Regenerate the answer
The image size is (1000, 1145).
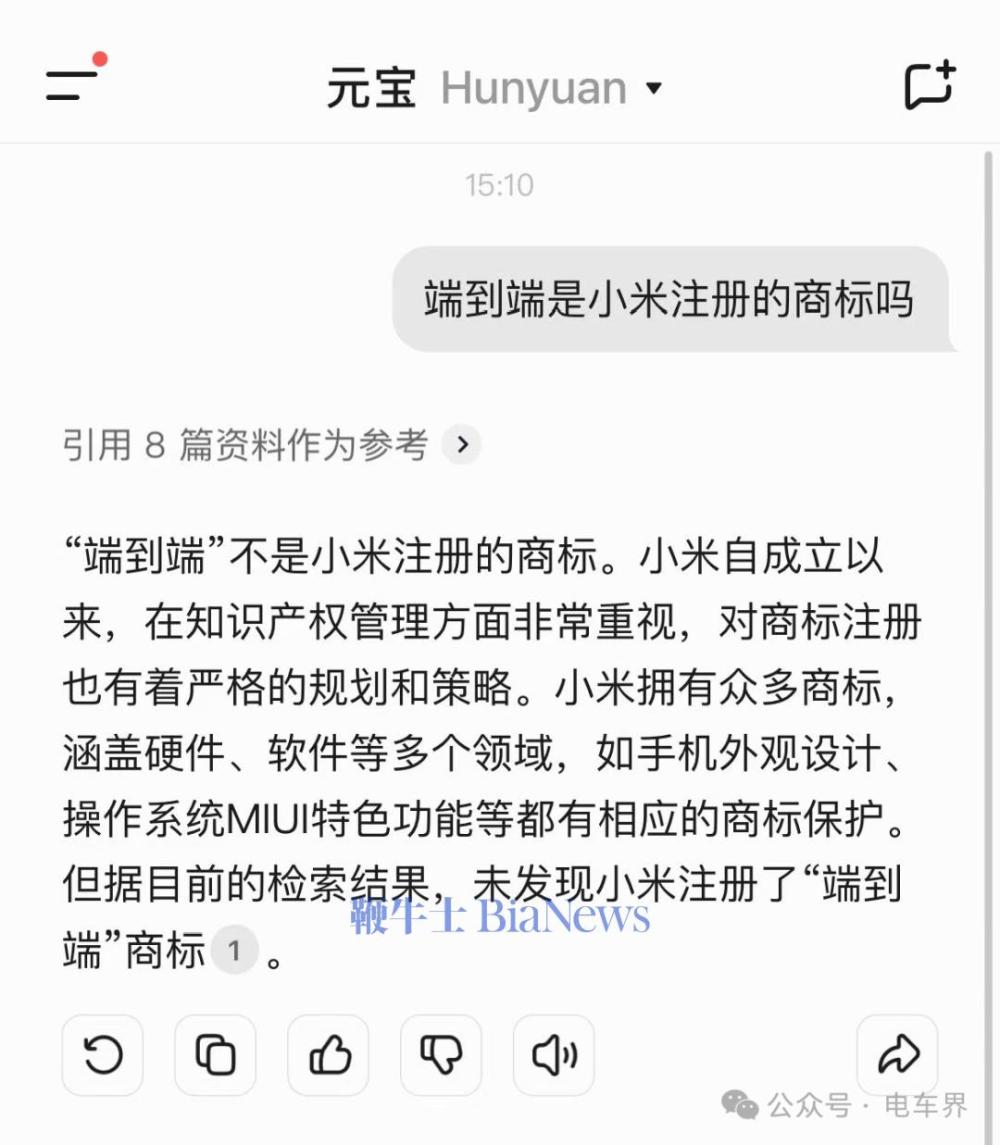coord(102,1055)
